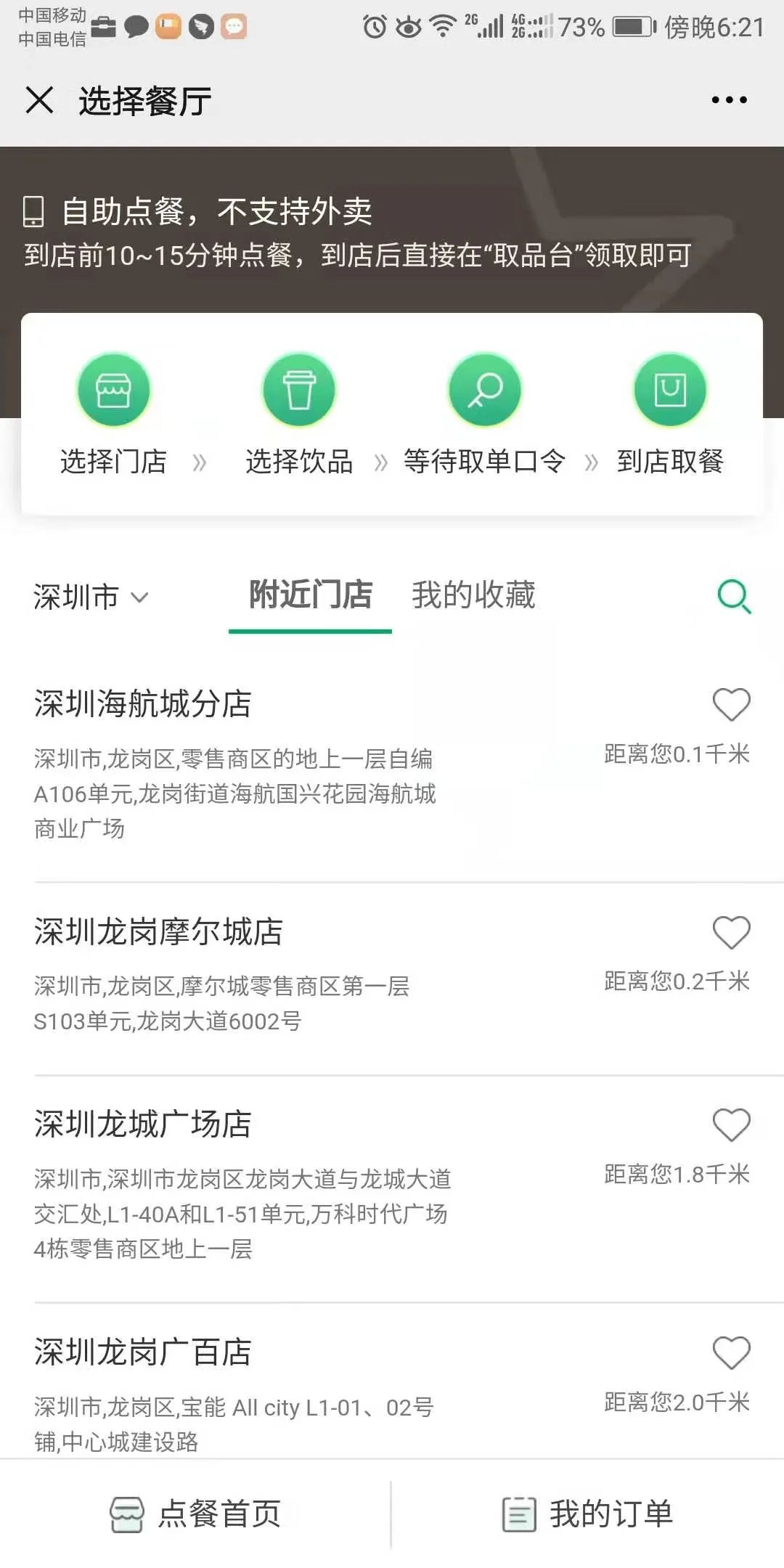Select the 深圳龙岗广百店 store
784x1568 pixels.
click(x=392, y=1381)
